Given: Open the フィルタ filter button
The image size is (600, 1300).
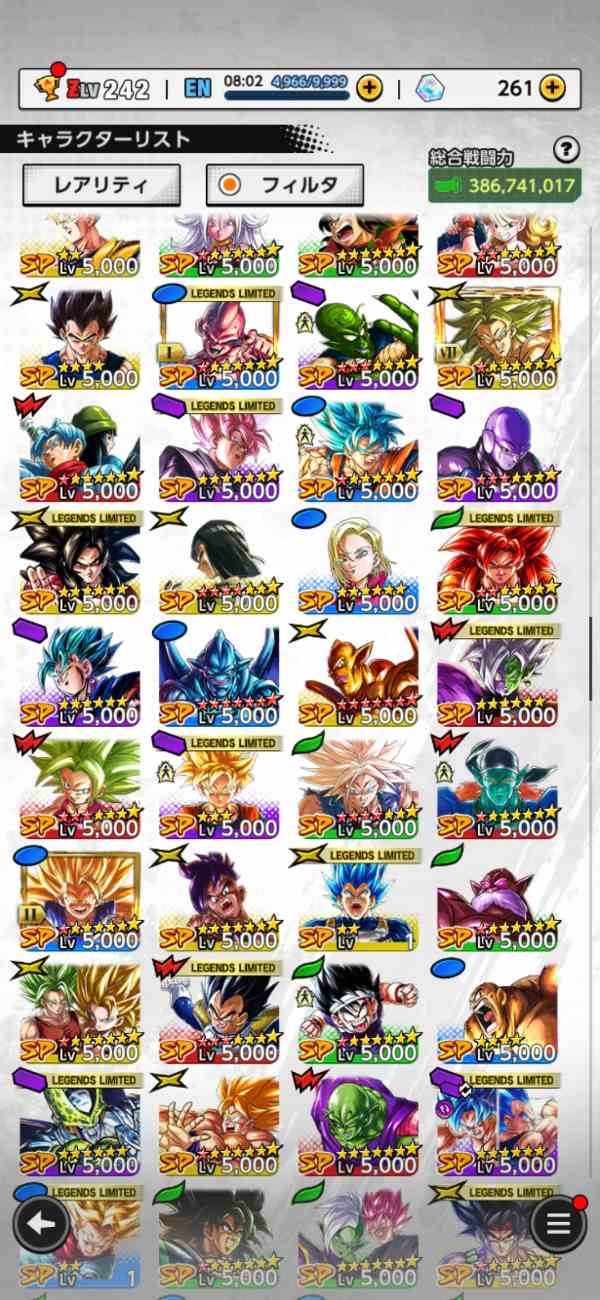Looking at the screenshot, I should point(285,185).
